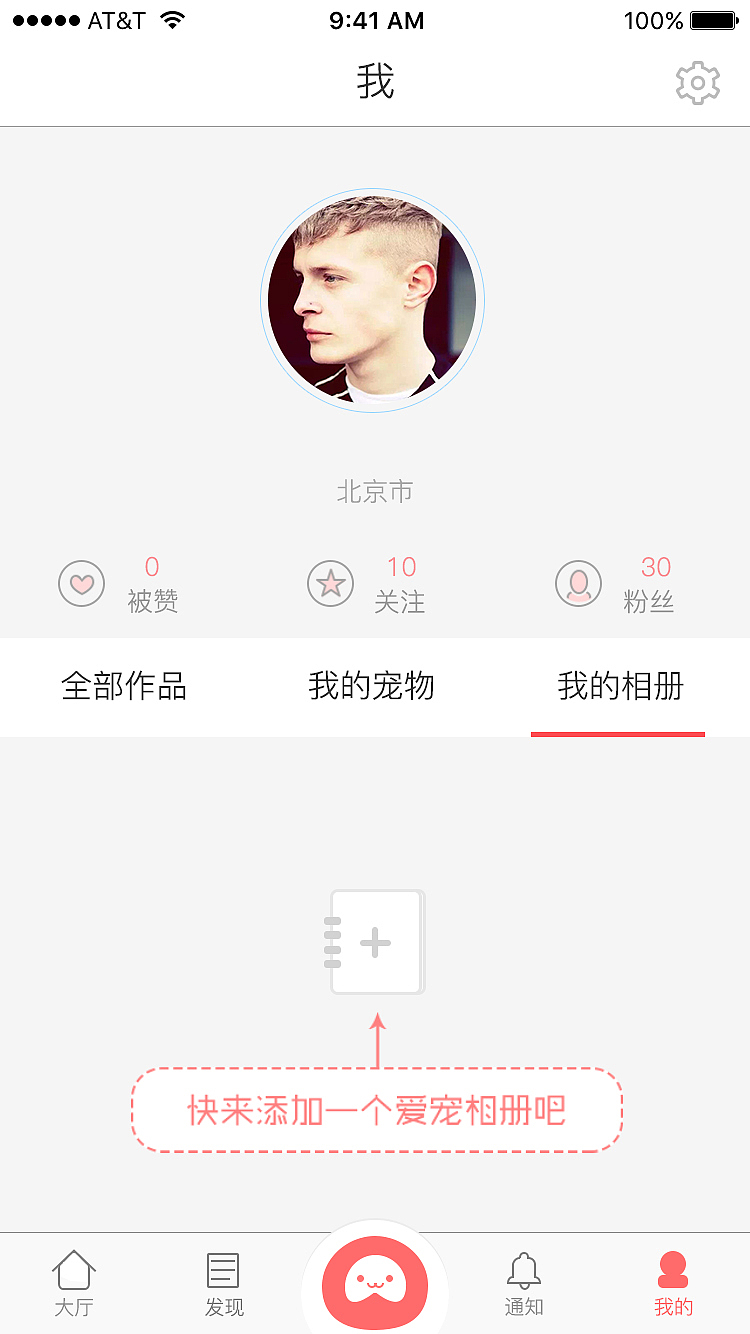This screenshot has height=1334, width=750.
Task: Open the settings gear icon
Action: coord(697,82)
